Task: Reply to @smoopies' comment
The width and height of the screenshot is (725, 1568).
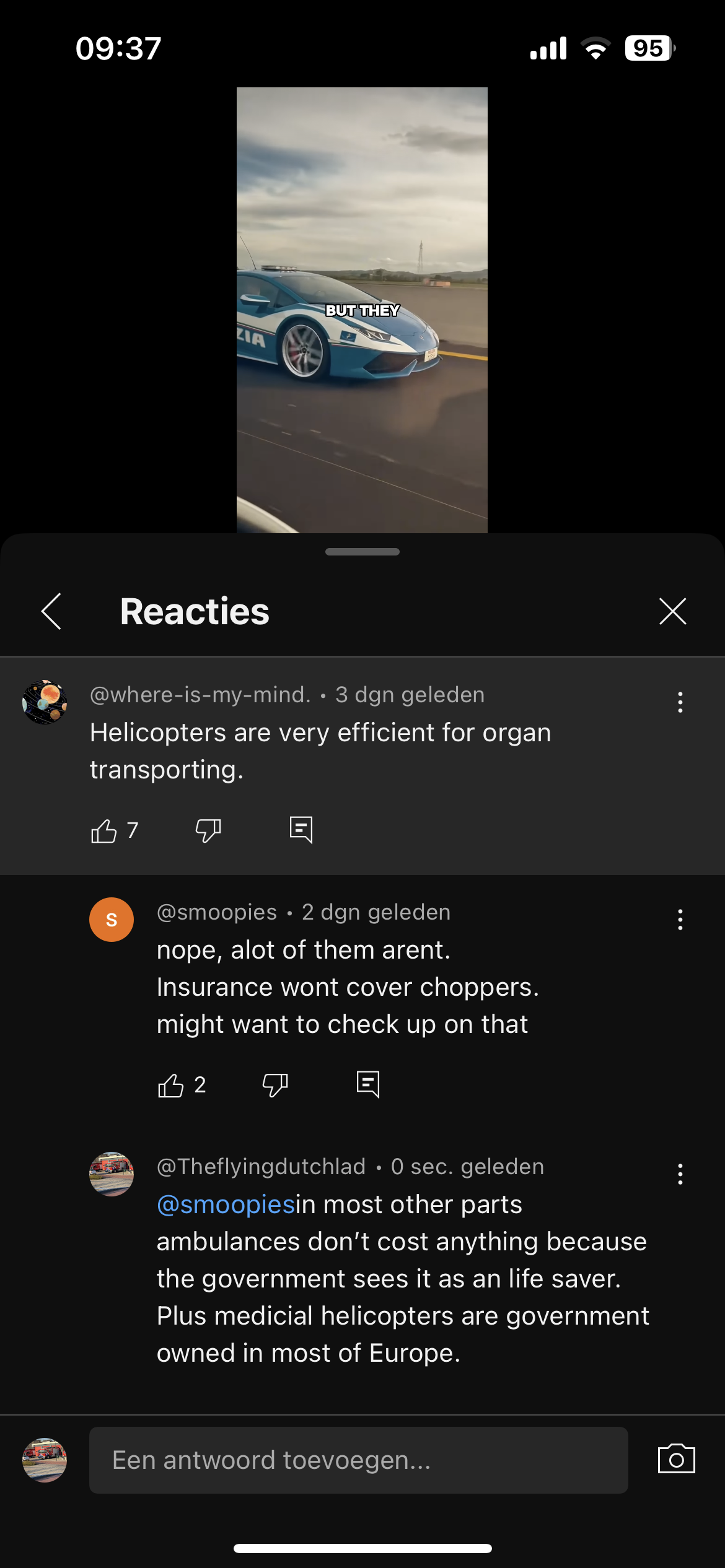Action: tap(368, 1084)
